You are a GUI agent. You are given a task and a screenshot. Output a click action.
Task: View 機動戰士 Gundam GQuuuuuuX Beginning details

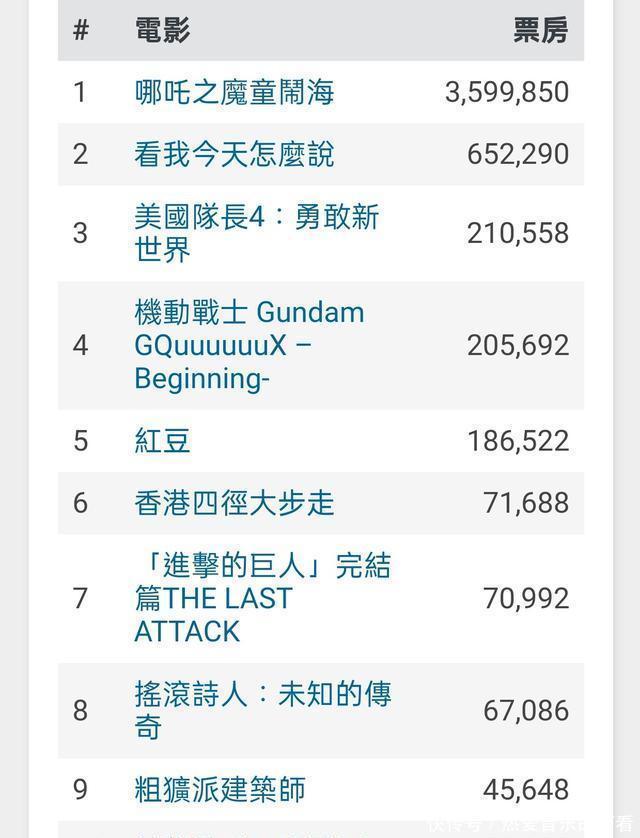(249, 345)
